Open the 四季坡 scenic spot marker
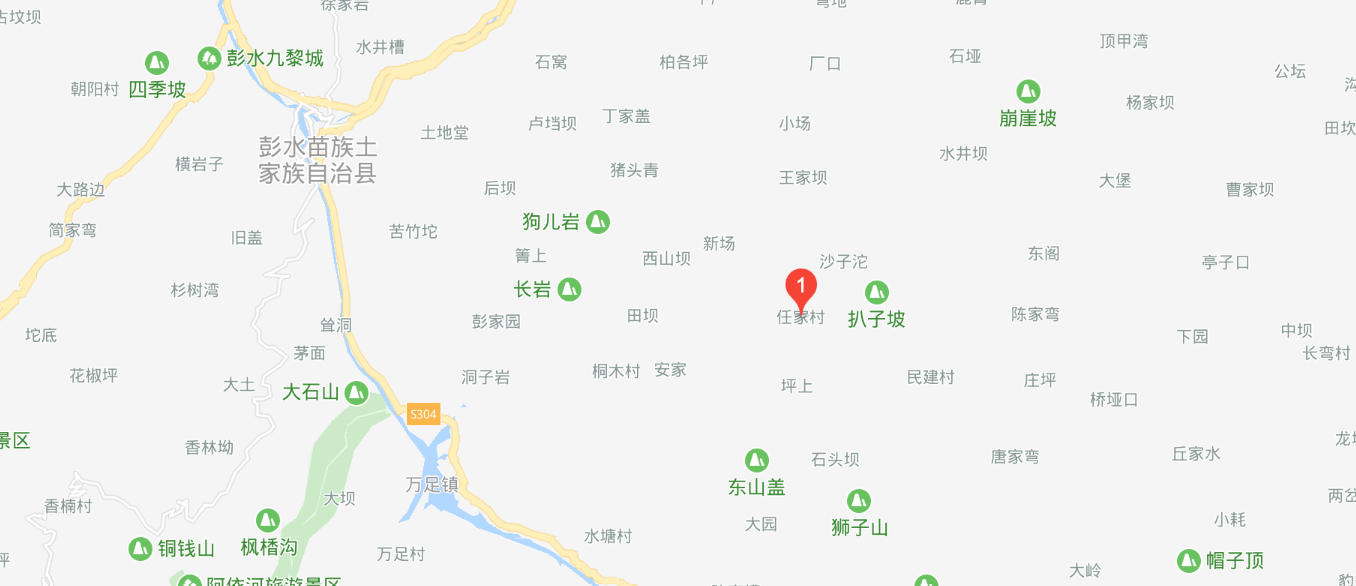 point(157,63)
